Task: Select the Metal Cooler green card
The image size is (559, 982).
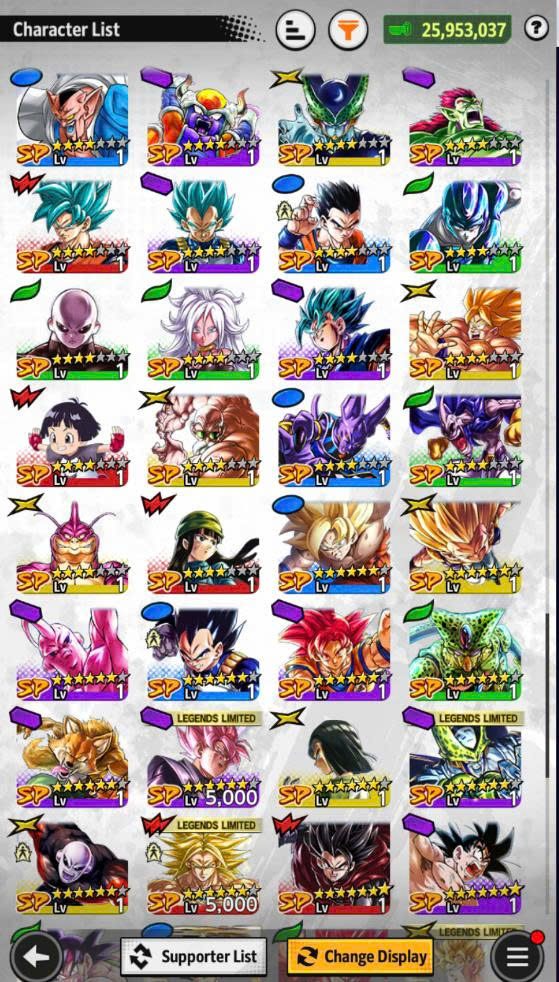Action: click(465, 226)
